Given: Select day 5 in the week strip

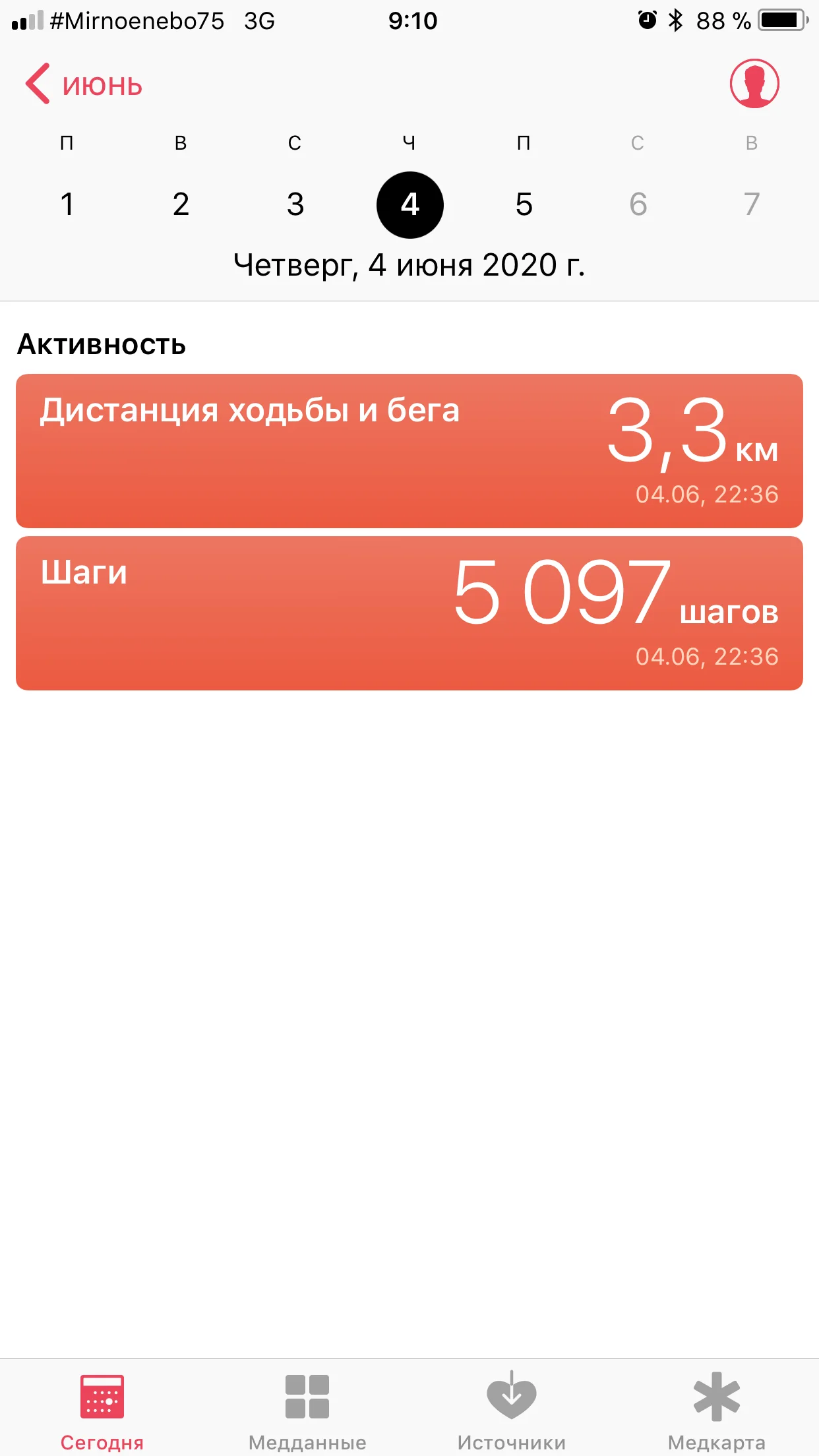Looking at the screenshot, I should click(x=524, y=204).
